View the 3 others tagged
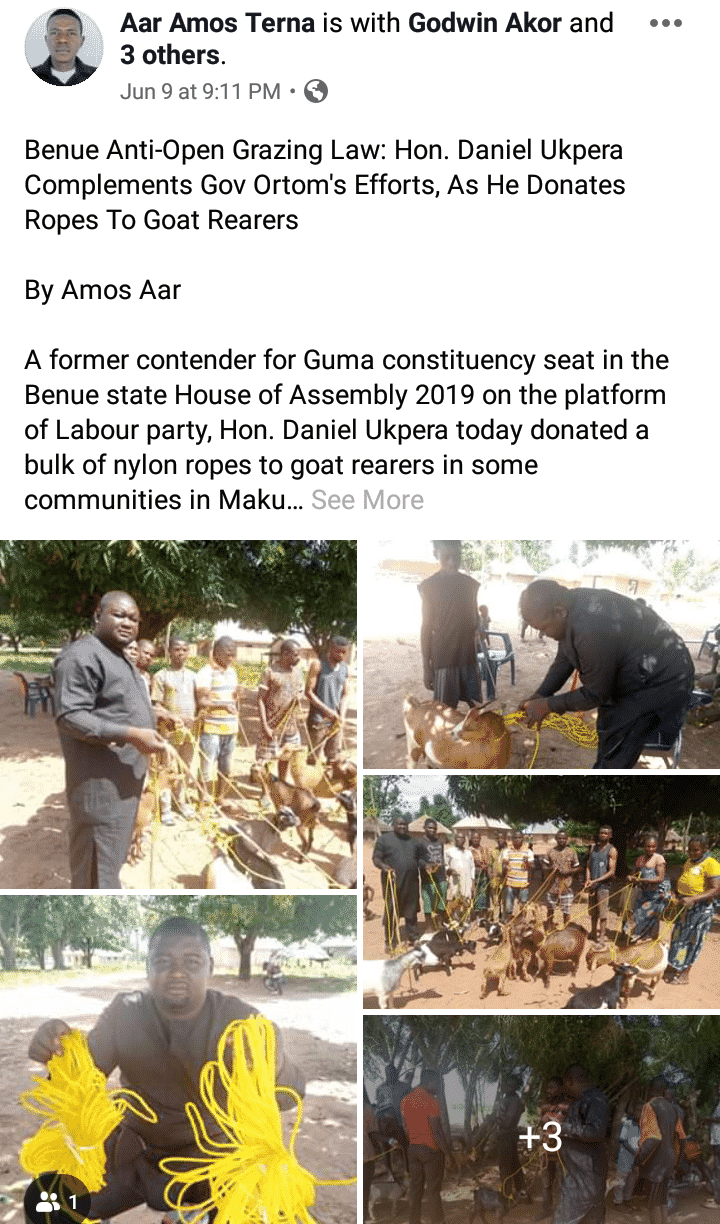 169,55
